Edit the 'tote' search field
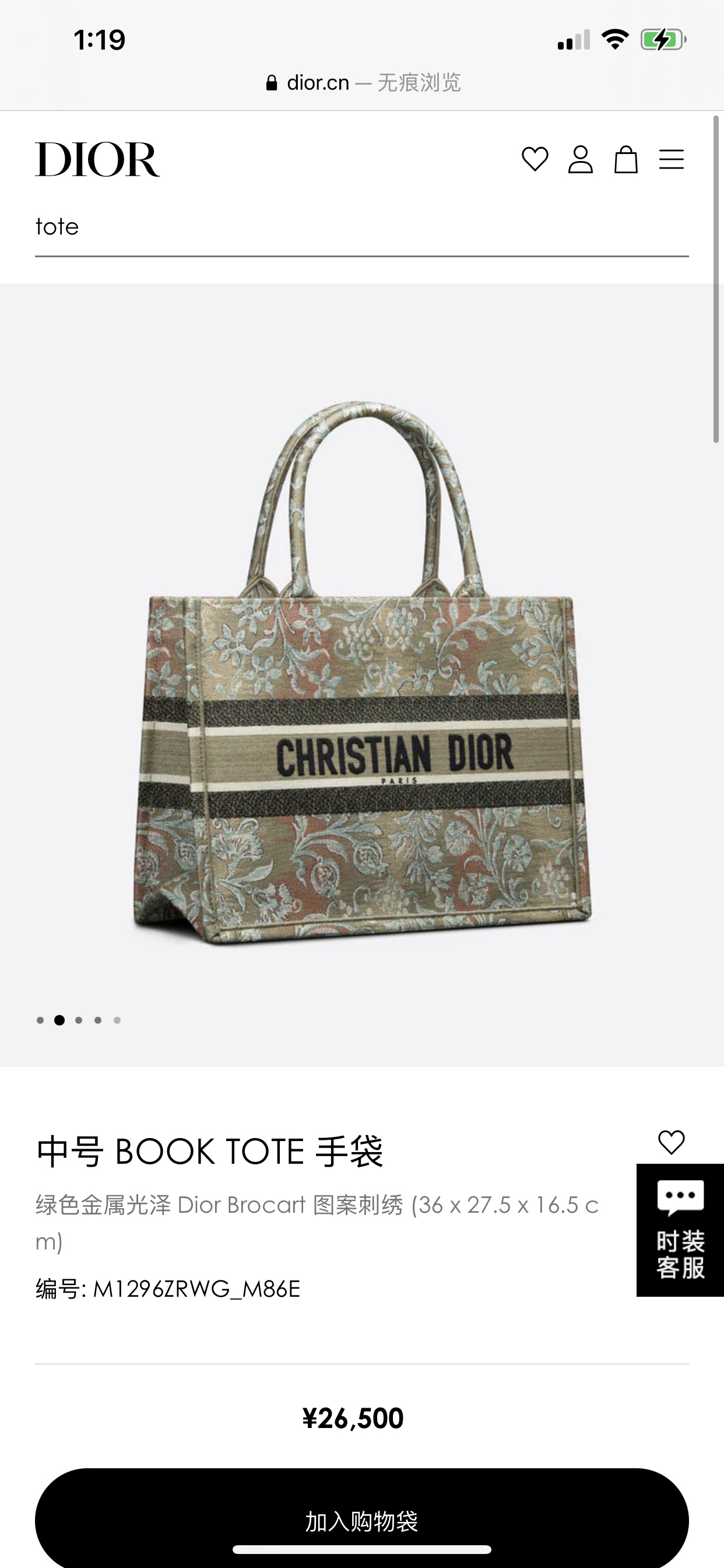 tap(361, 227)
